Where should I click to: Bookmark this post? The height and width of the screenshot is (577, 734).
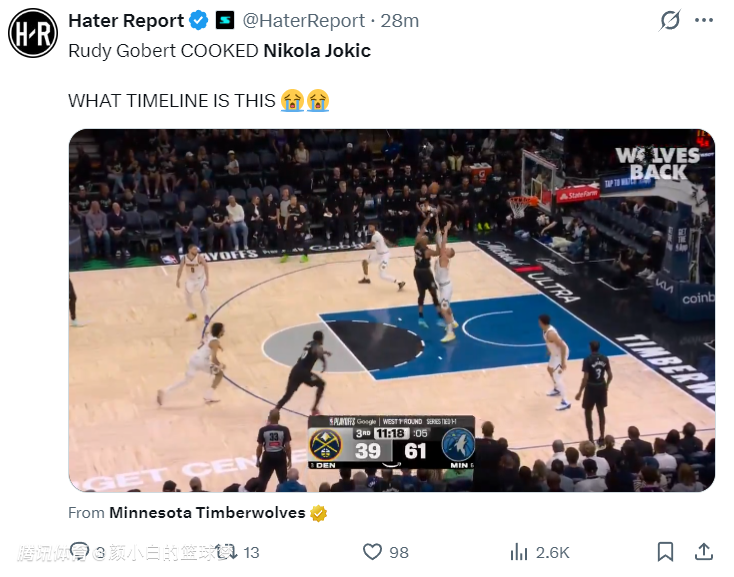(665, 552)
